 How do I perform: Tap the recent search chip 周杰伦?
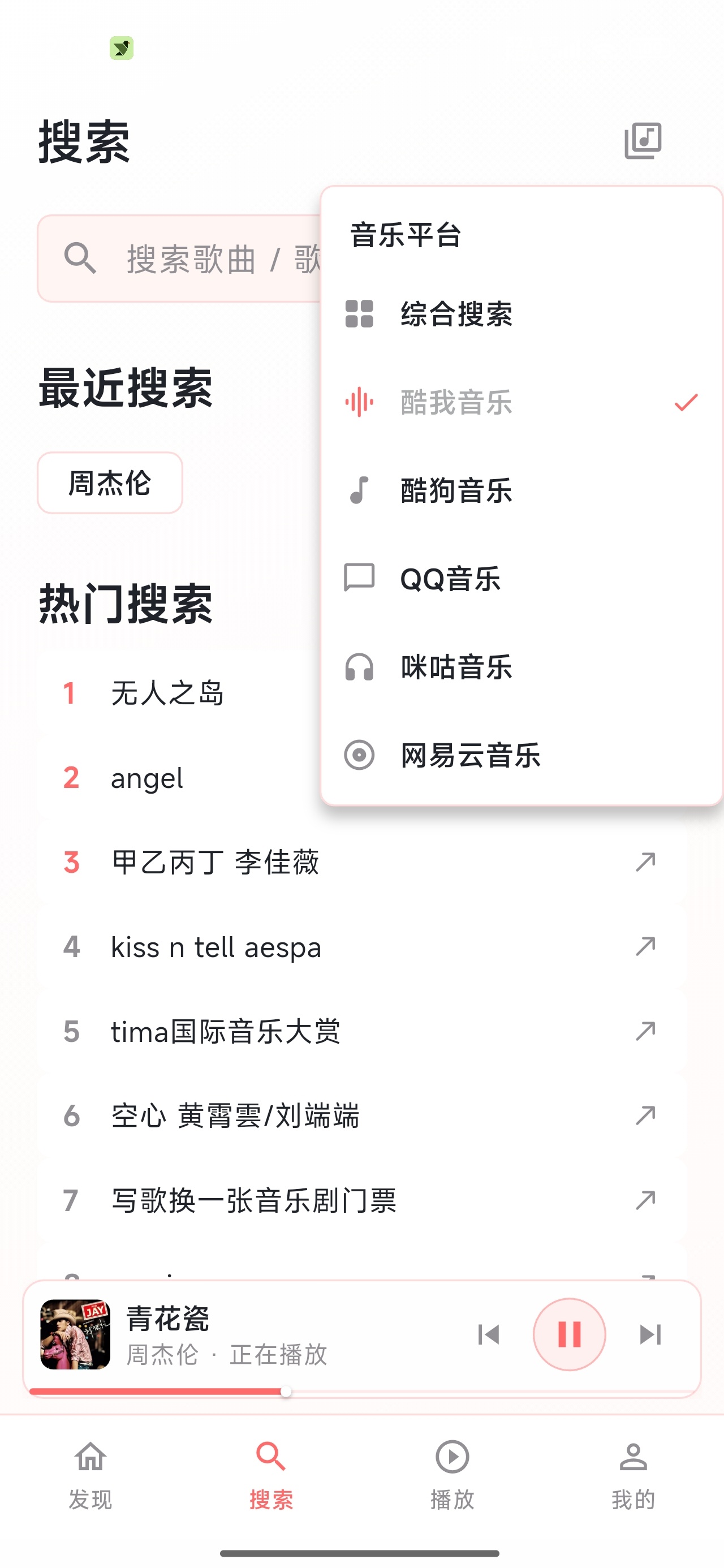(110, 483)
